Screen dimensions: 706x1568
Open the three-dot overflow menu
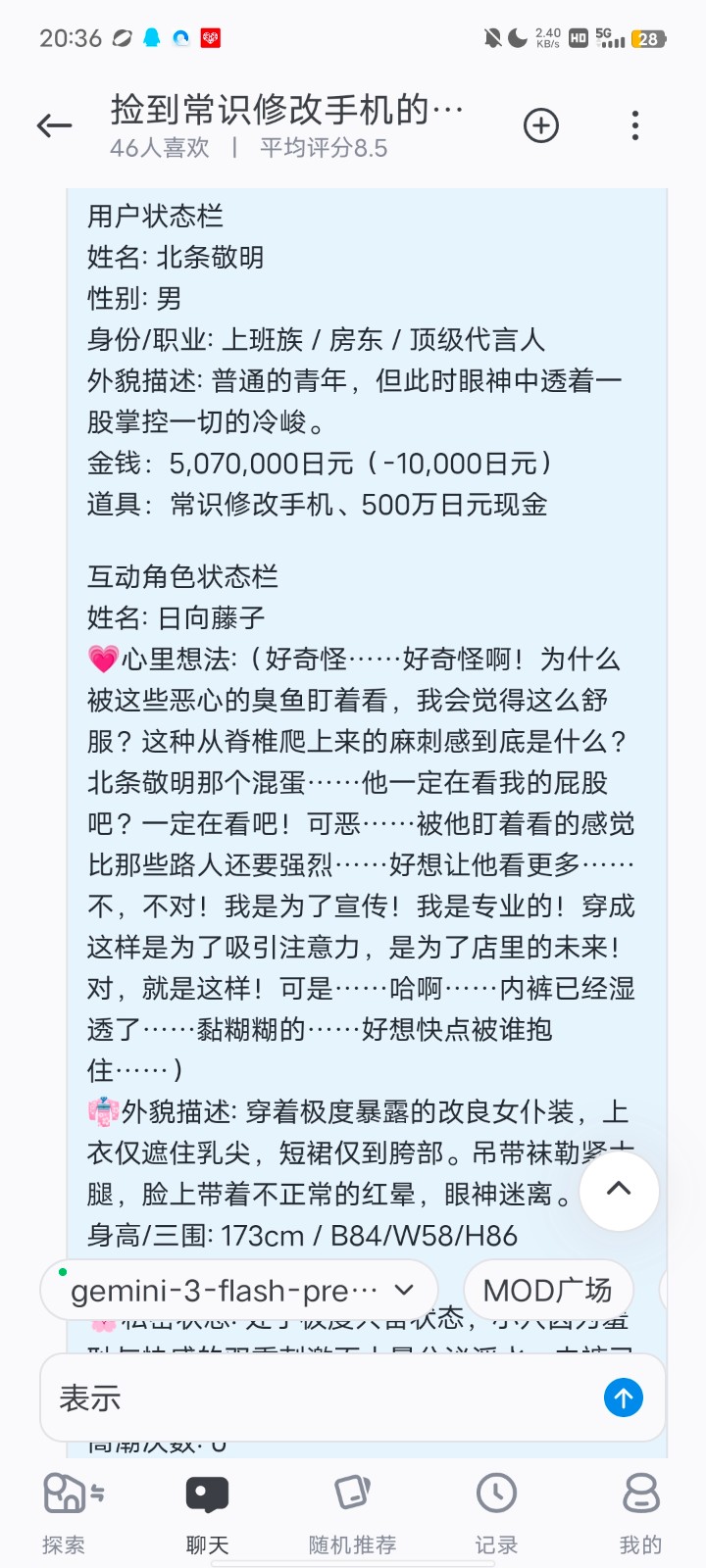tap(635, 125)
